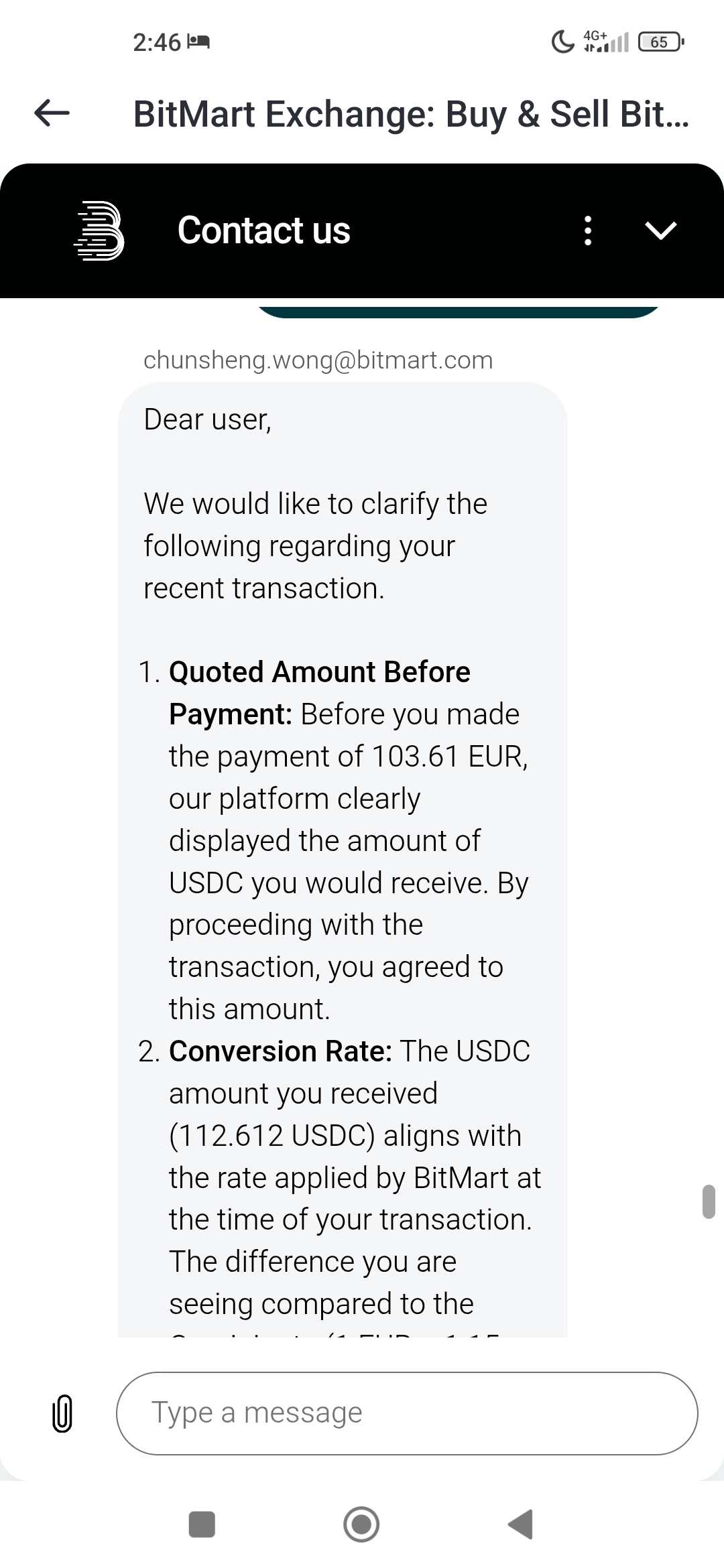Focus the Type a message field

(406, 1413)
